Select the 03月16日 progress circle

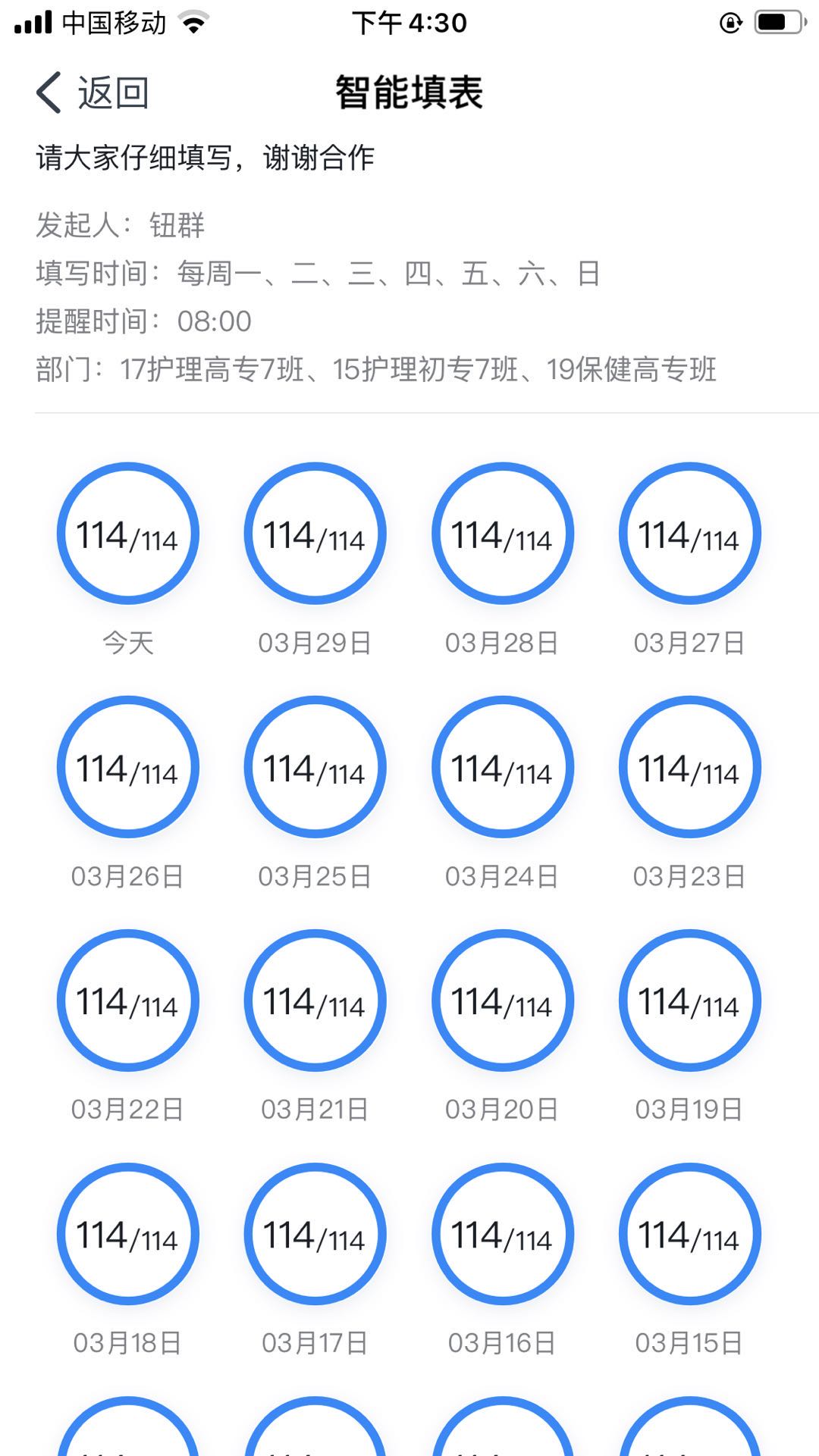click(502, 1234)
